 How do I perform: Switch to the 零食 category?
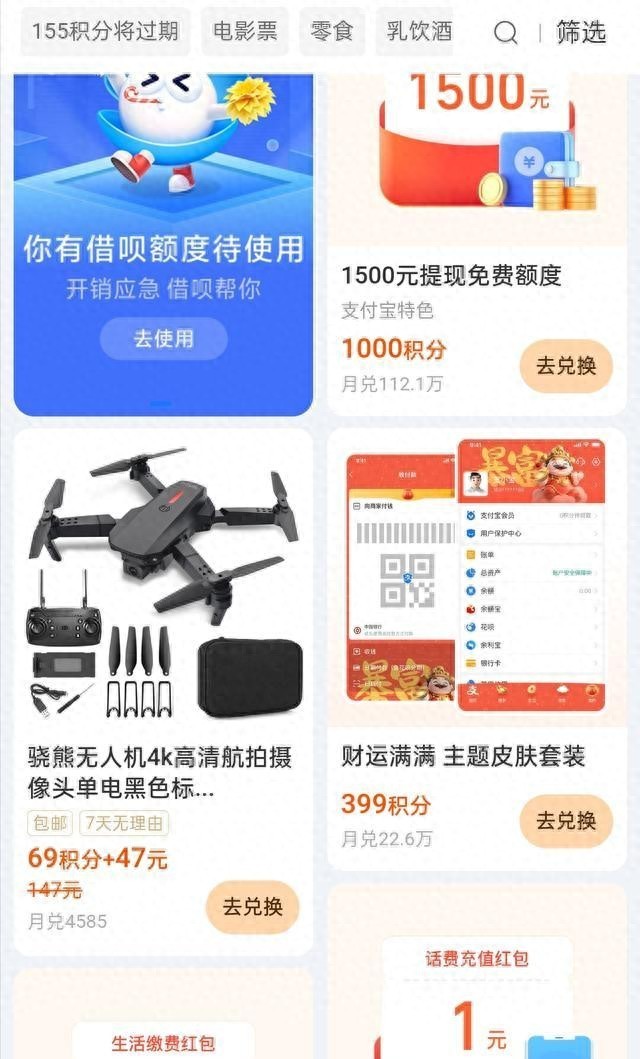[331, 31]
